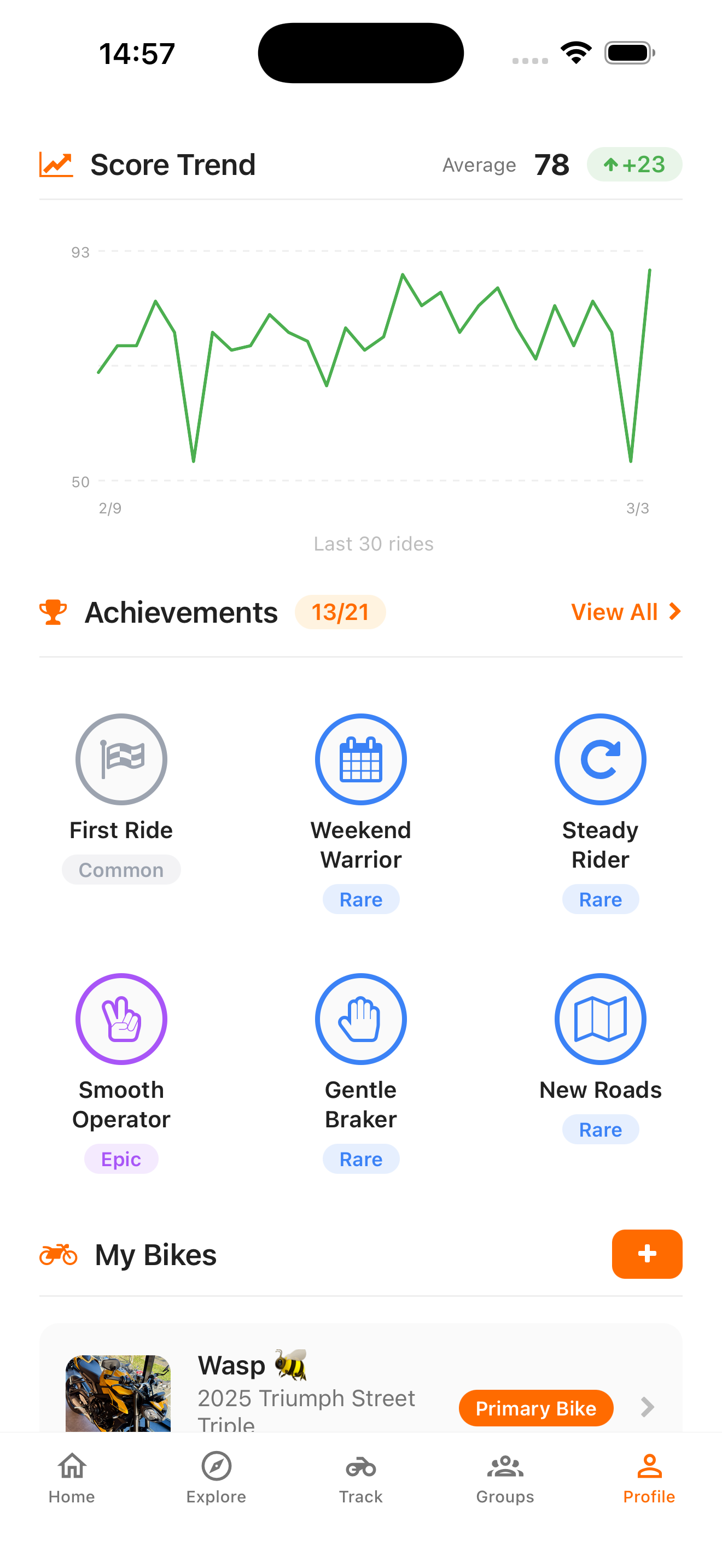The image size is (722, 1568).
Task: Go to the Explore tab
Action: coord(216,1477)
